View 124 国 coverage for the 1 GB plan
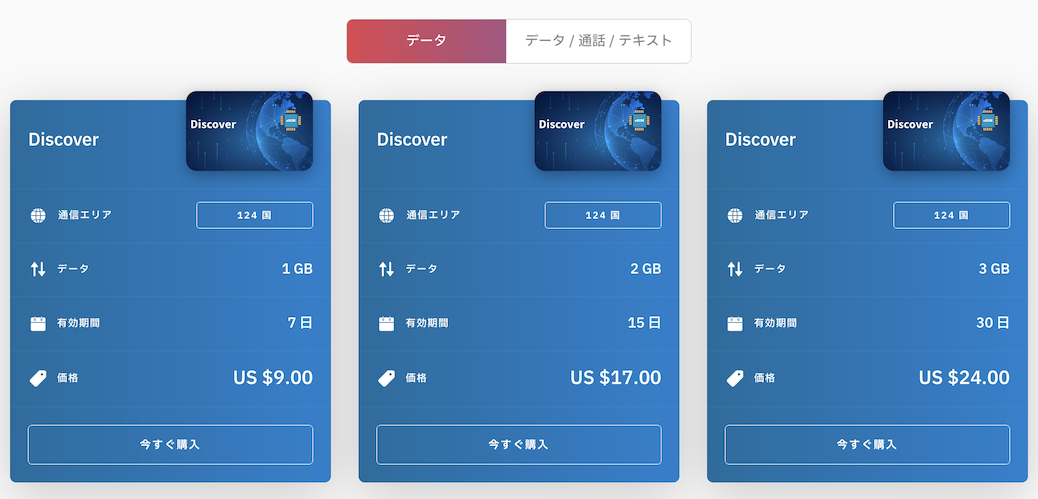Viewport: 1038px width, 499px height. [254, 215]
